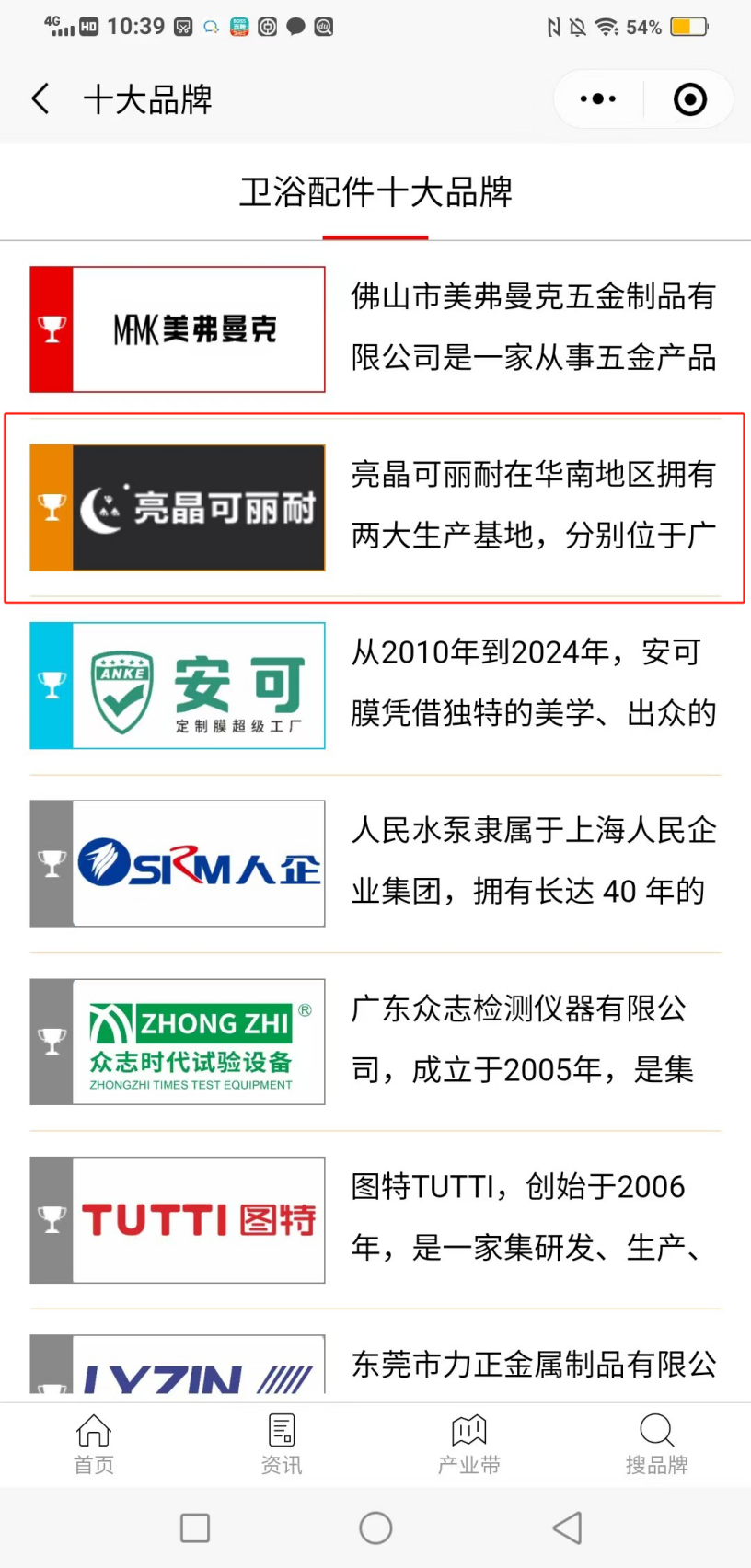751x1568 pixels.
Task: Open the 东莞市力正金属 brand entry
Action: coord(375,1365)
